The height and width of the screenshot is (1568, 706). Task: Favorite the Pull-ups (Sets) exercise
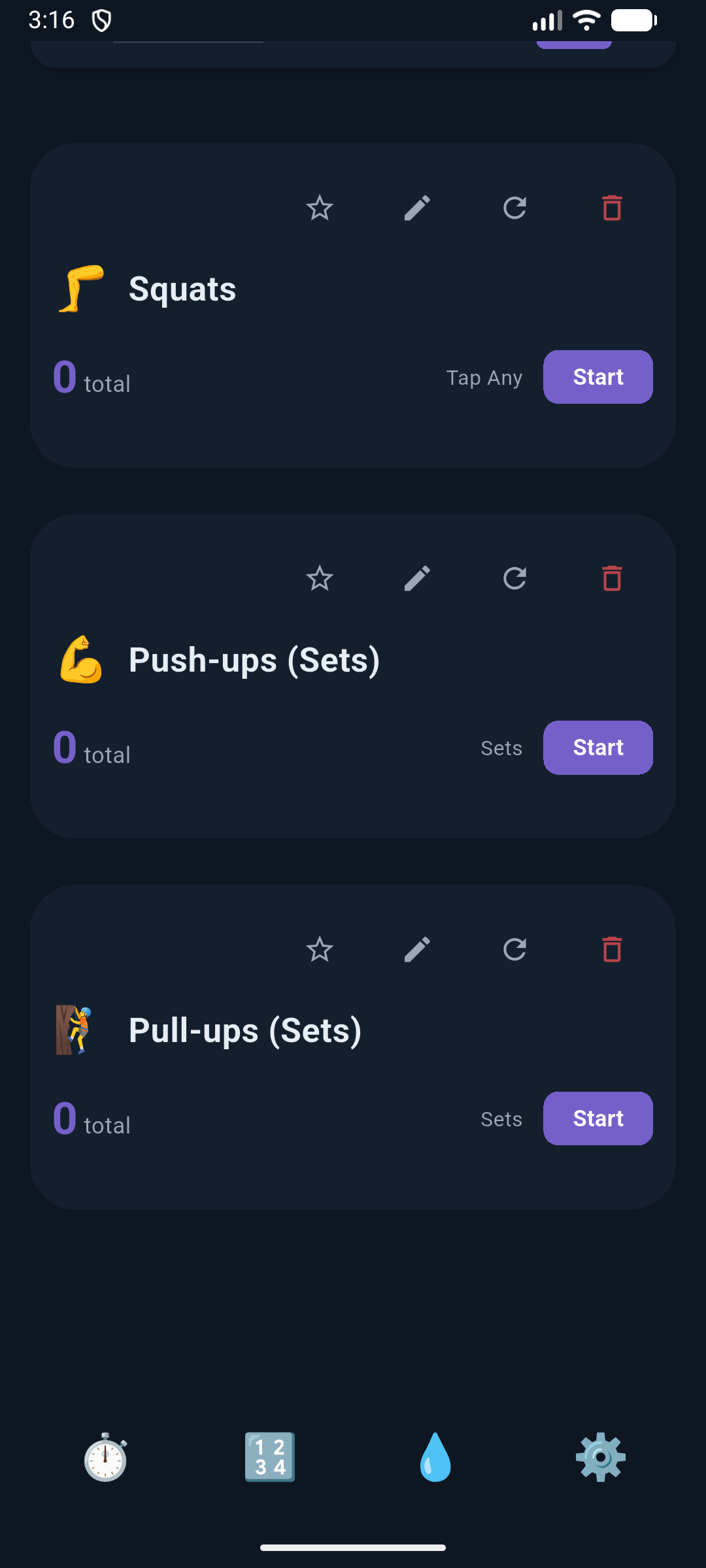pyautogui.click(x=320, y=951)
